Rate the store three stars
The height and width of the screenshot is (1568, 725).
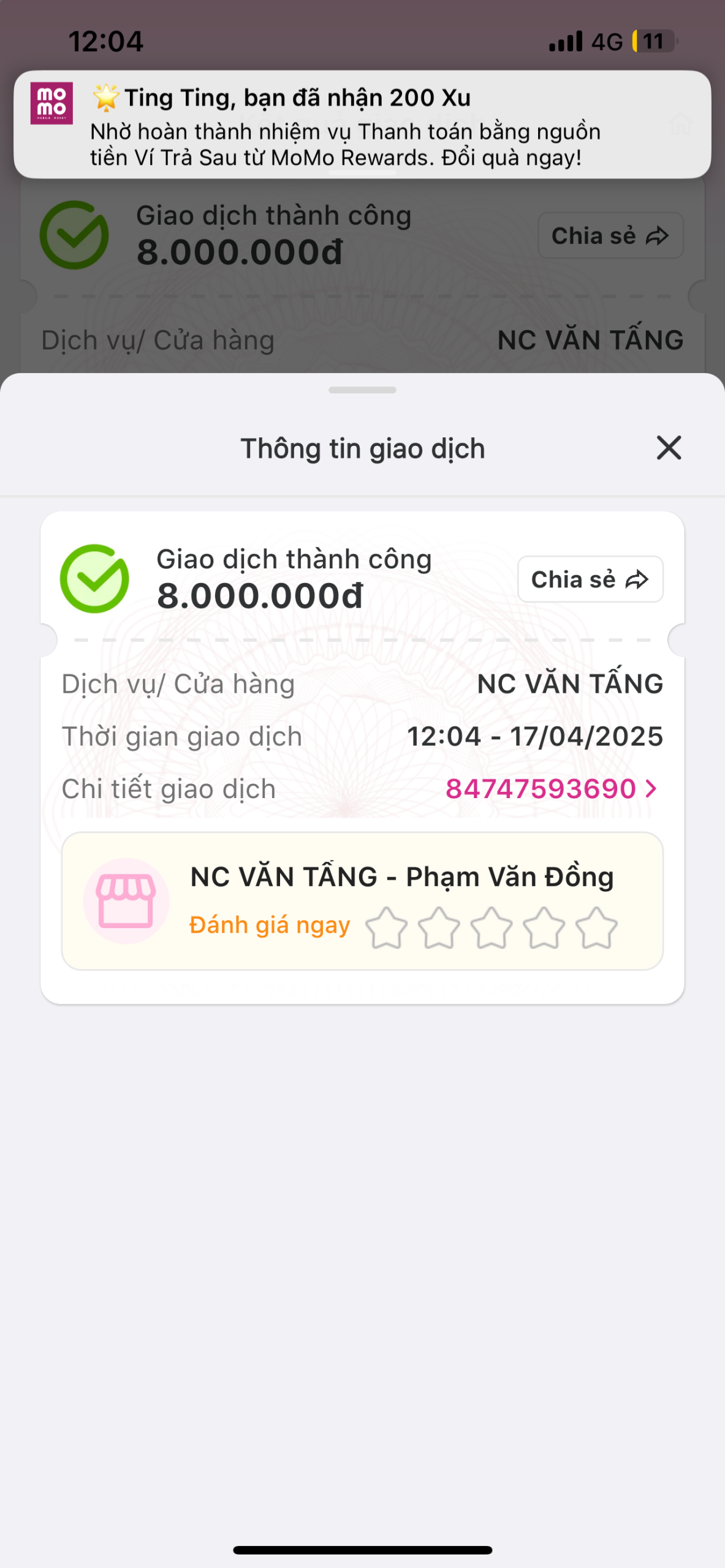(491, 927)
